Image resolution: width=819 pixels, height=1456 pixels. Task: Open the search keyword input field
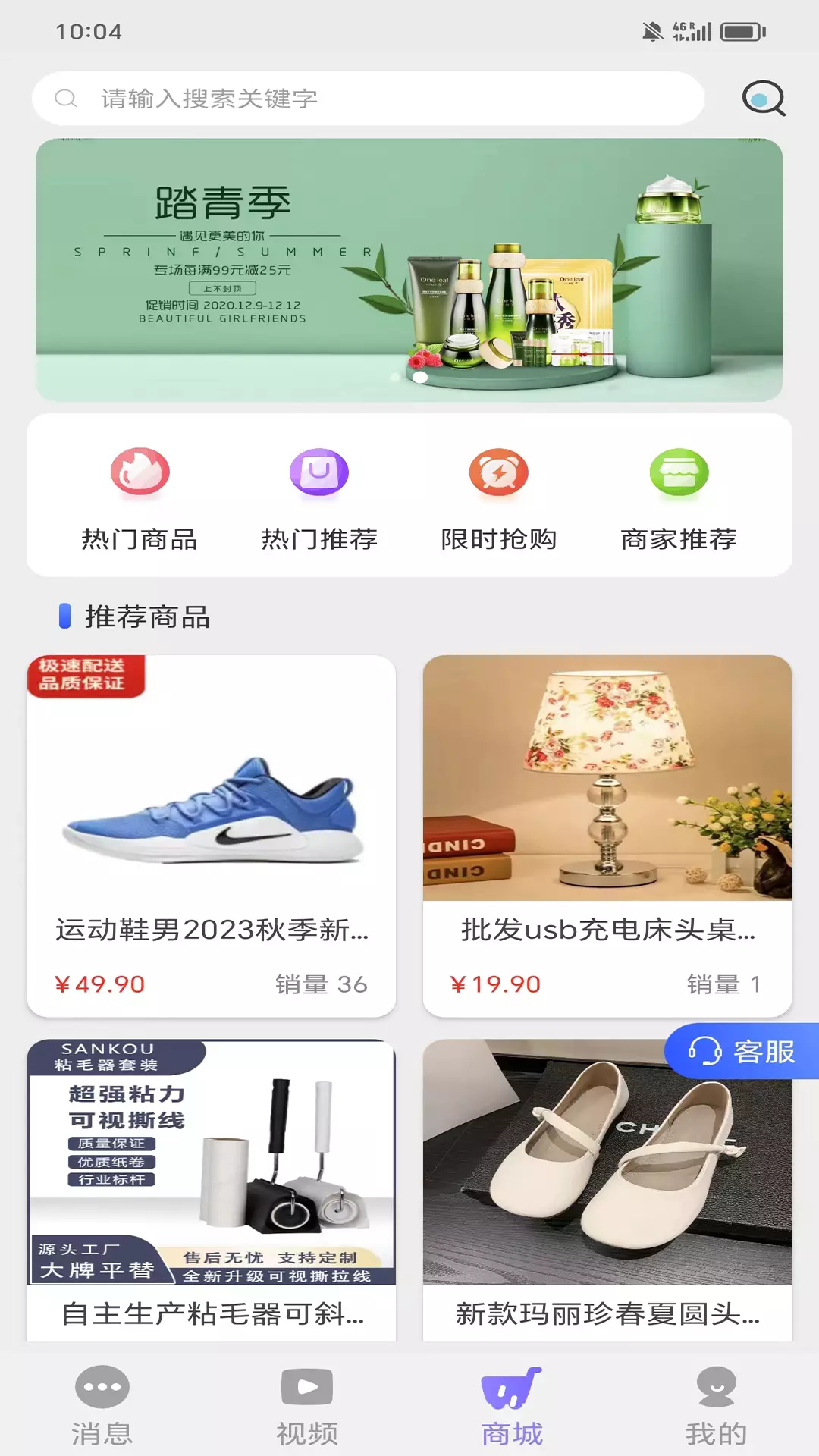(368, 99)
